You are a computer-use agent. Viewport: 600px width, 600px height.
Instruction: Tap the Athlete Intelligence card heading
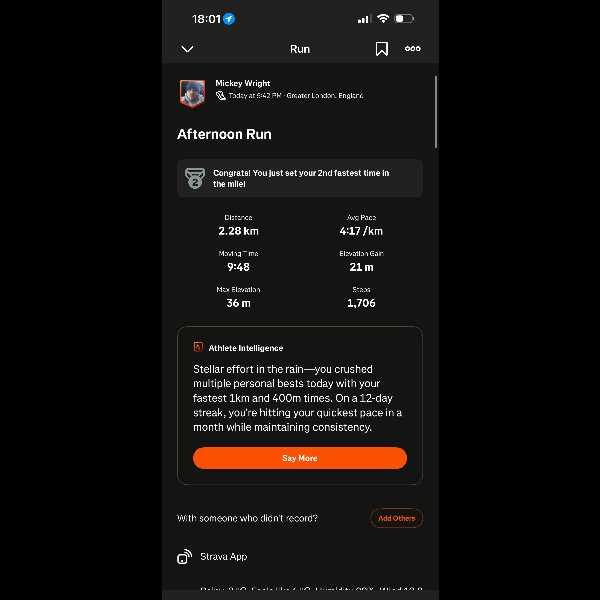click(245, 348)
